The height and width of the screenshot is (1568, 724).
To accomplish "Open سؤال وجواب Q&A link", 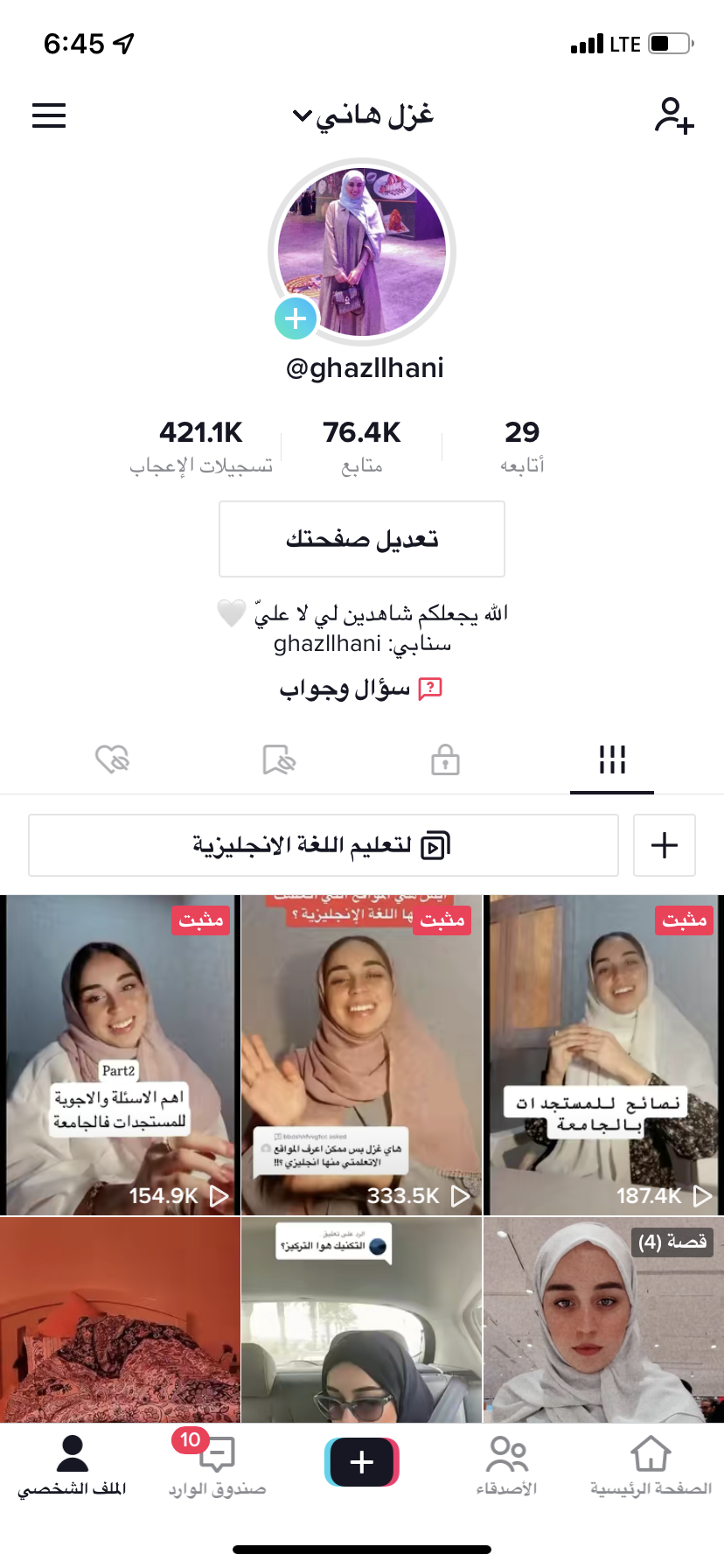I will [362, 689].
